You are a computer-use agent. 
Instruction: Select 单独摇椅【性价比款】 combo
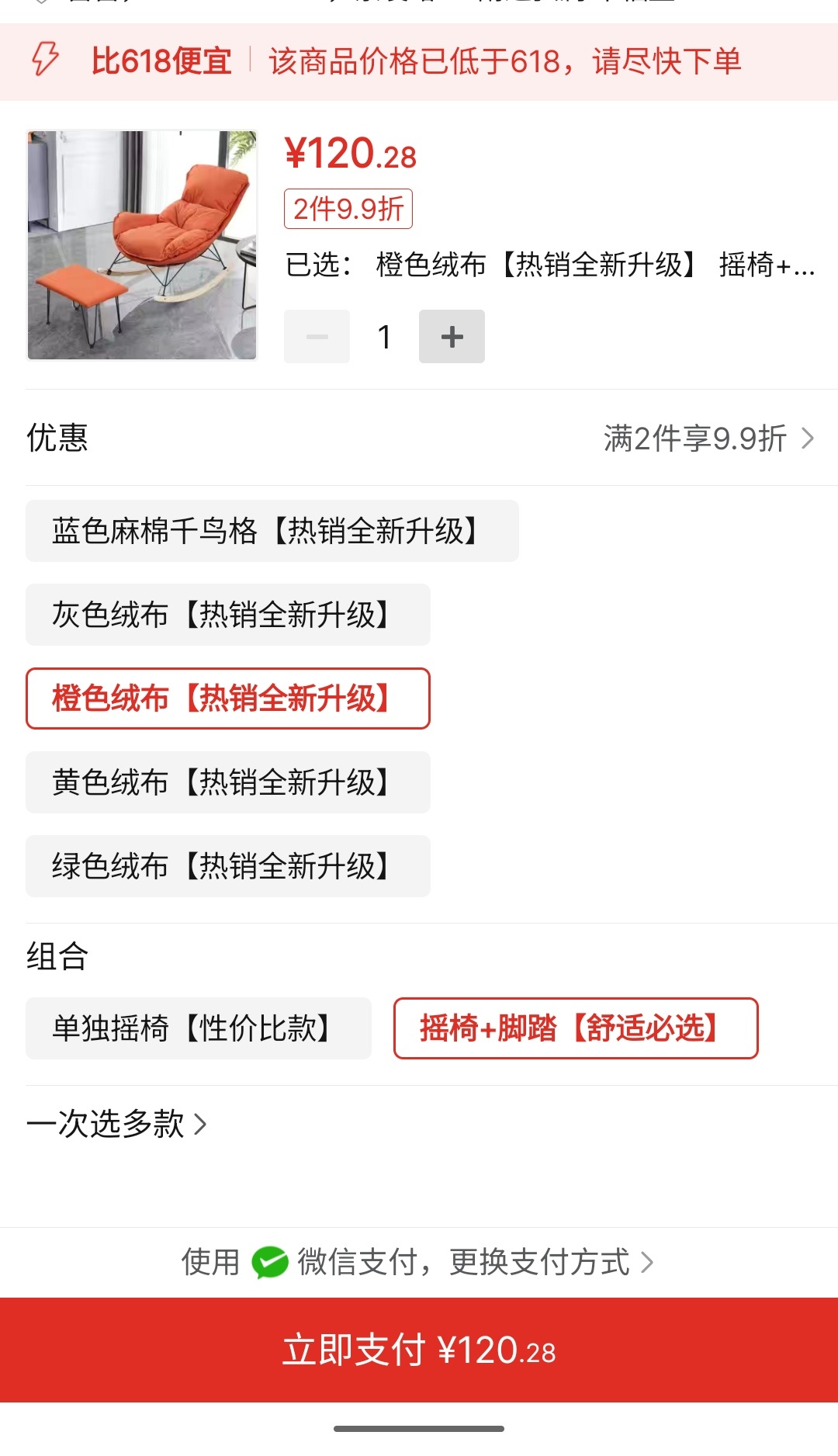(x=198, y=1029)
